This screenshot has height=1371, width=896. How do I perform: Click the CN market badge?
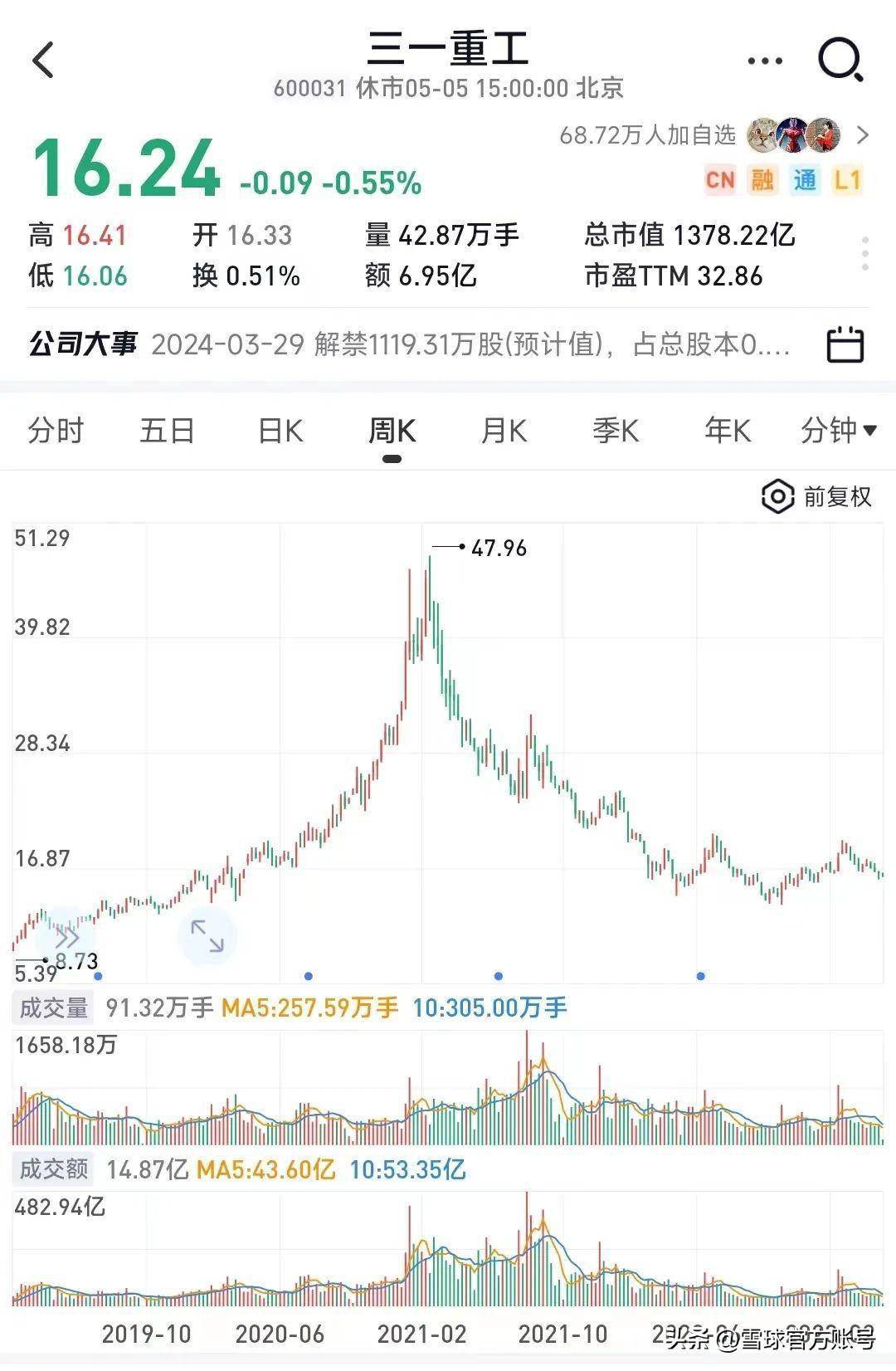coord(720,180)
